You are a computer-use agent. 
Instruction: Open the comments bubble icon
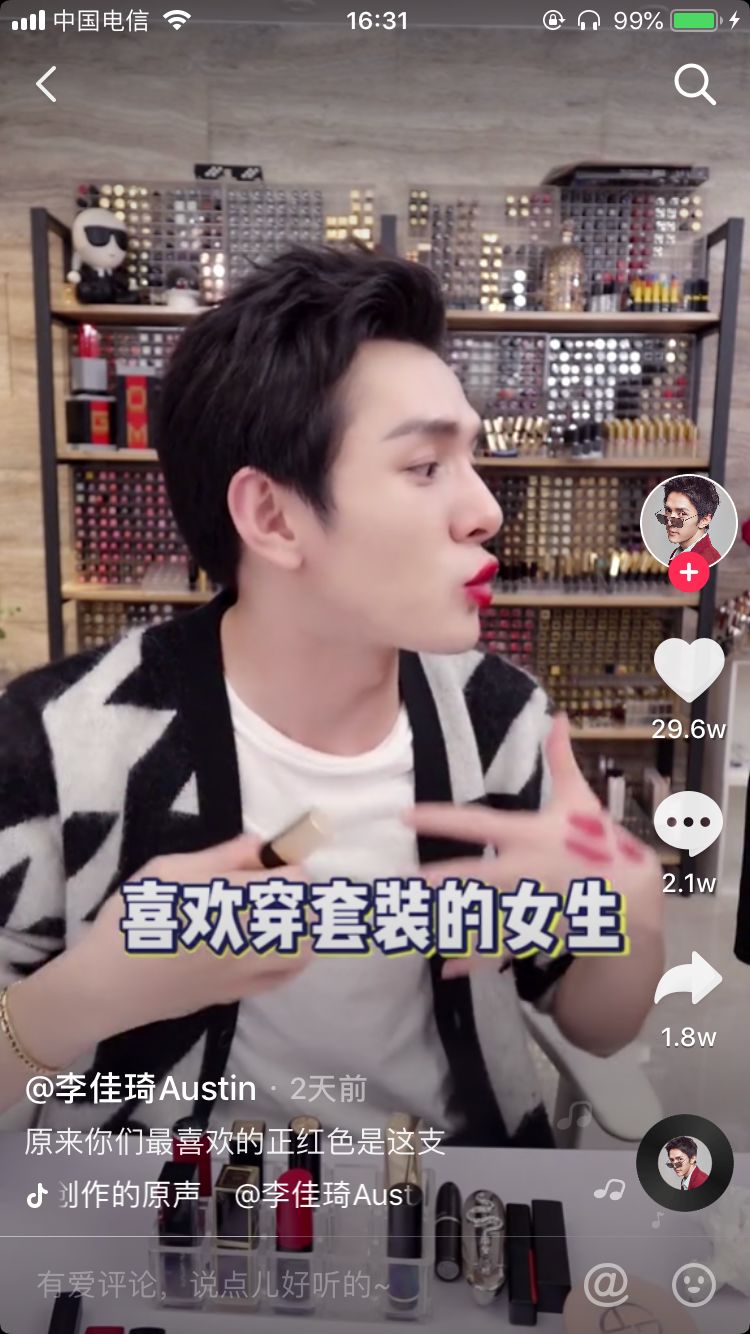point(689,823)
